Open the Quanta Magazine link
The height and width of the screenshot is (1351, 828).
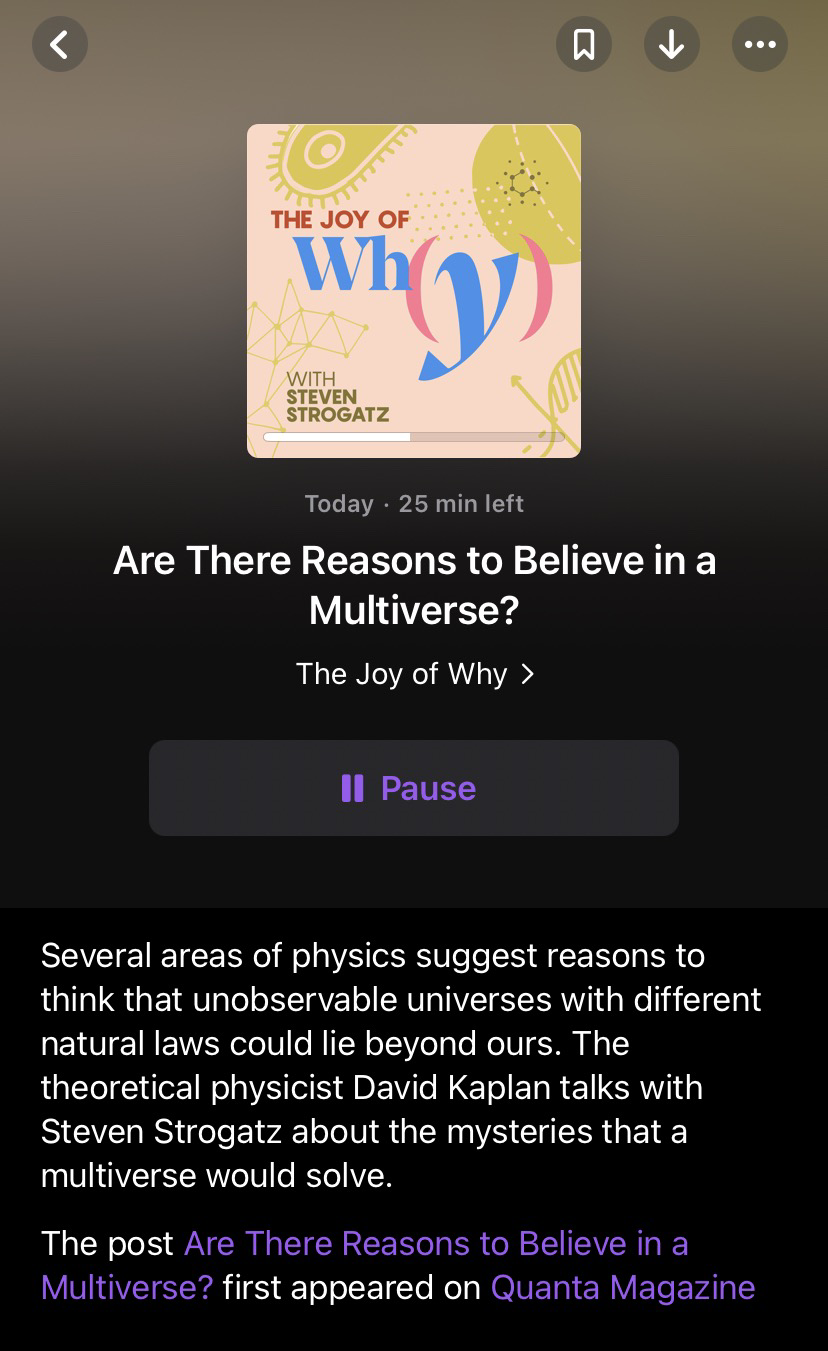[x=622, y=1287]
